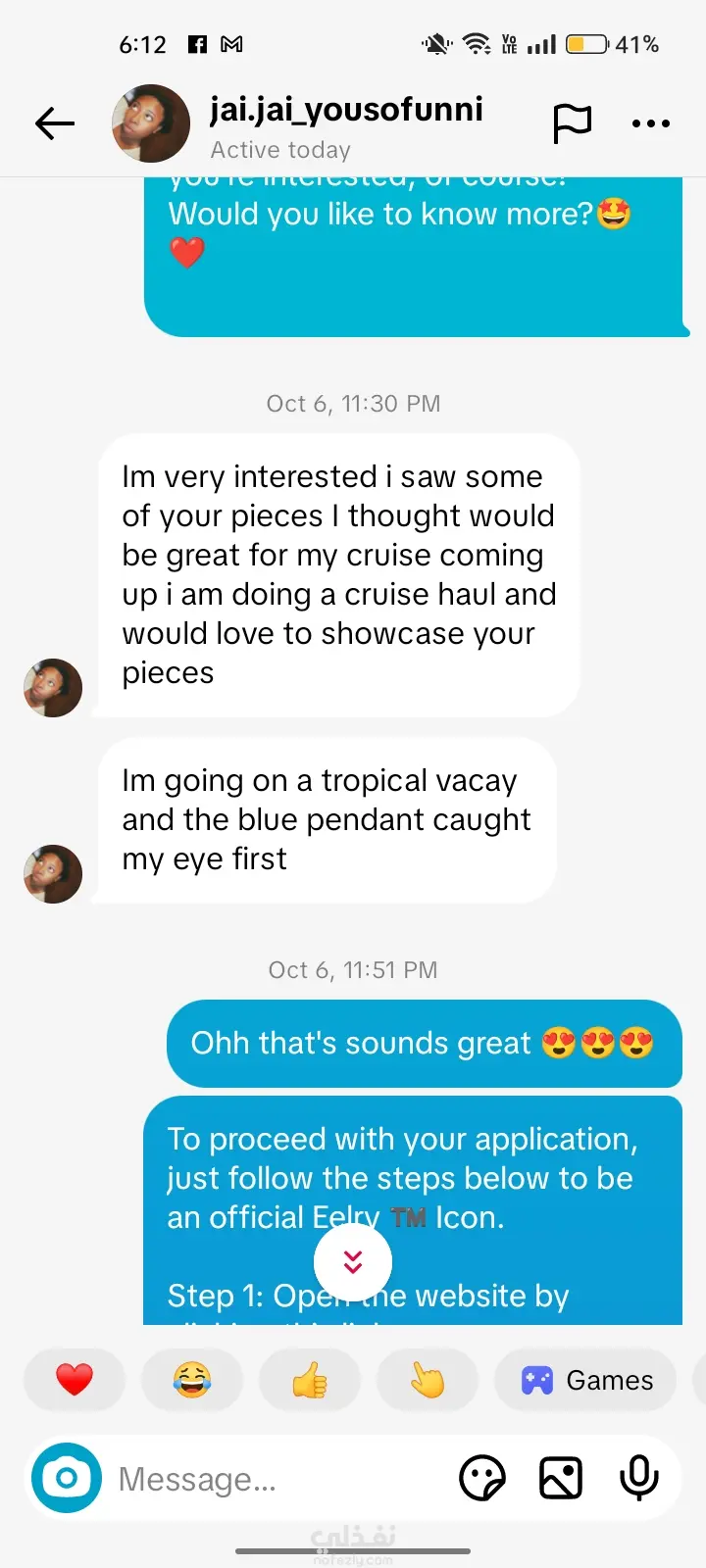706x1568 pixels.
Task: Flag this conversation
Action: pyautogui.click(x=572, y=123)
